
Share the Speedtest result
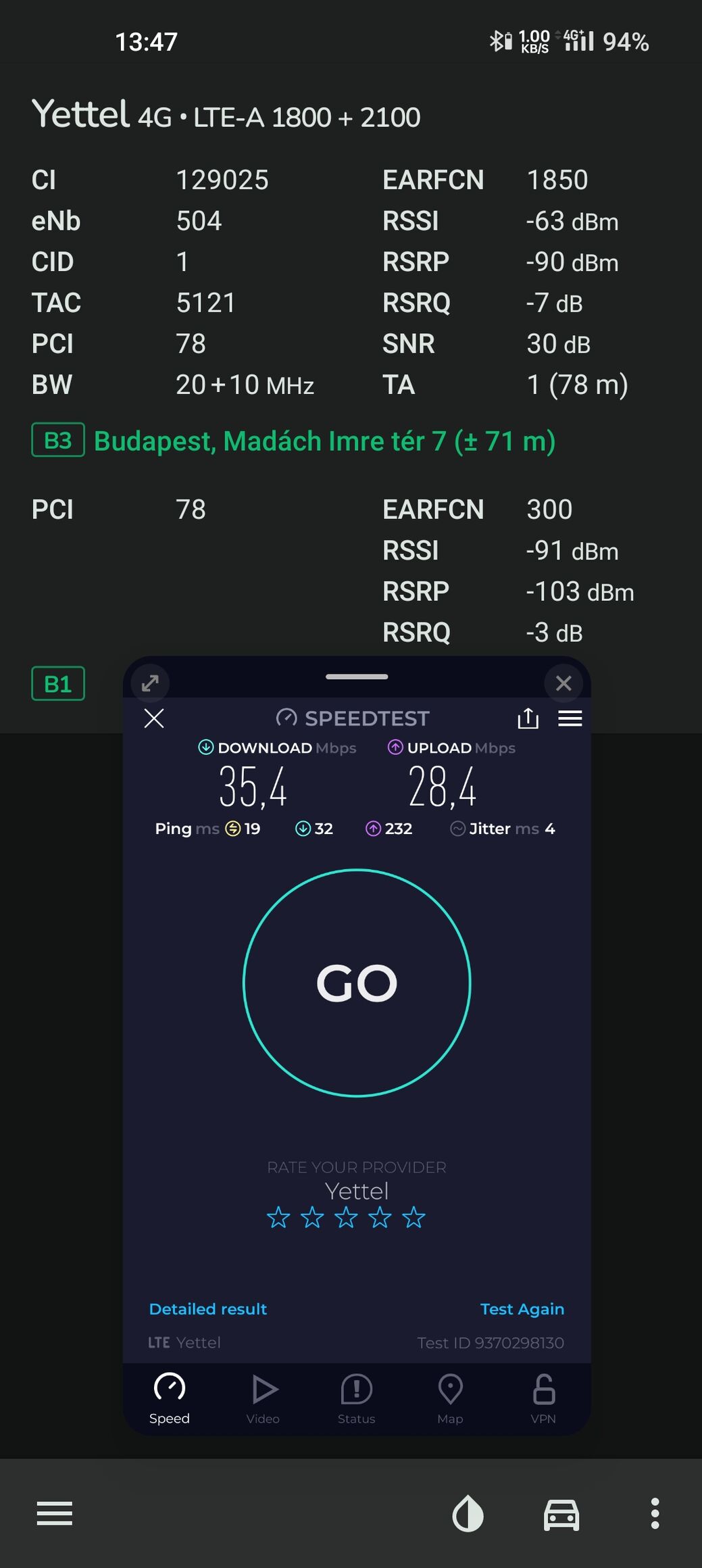click(528, 718)
